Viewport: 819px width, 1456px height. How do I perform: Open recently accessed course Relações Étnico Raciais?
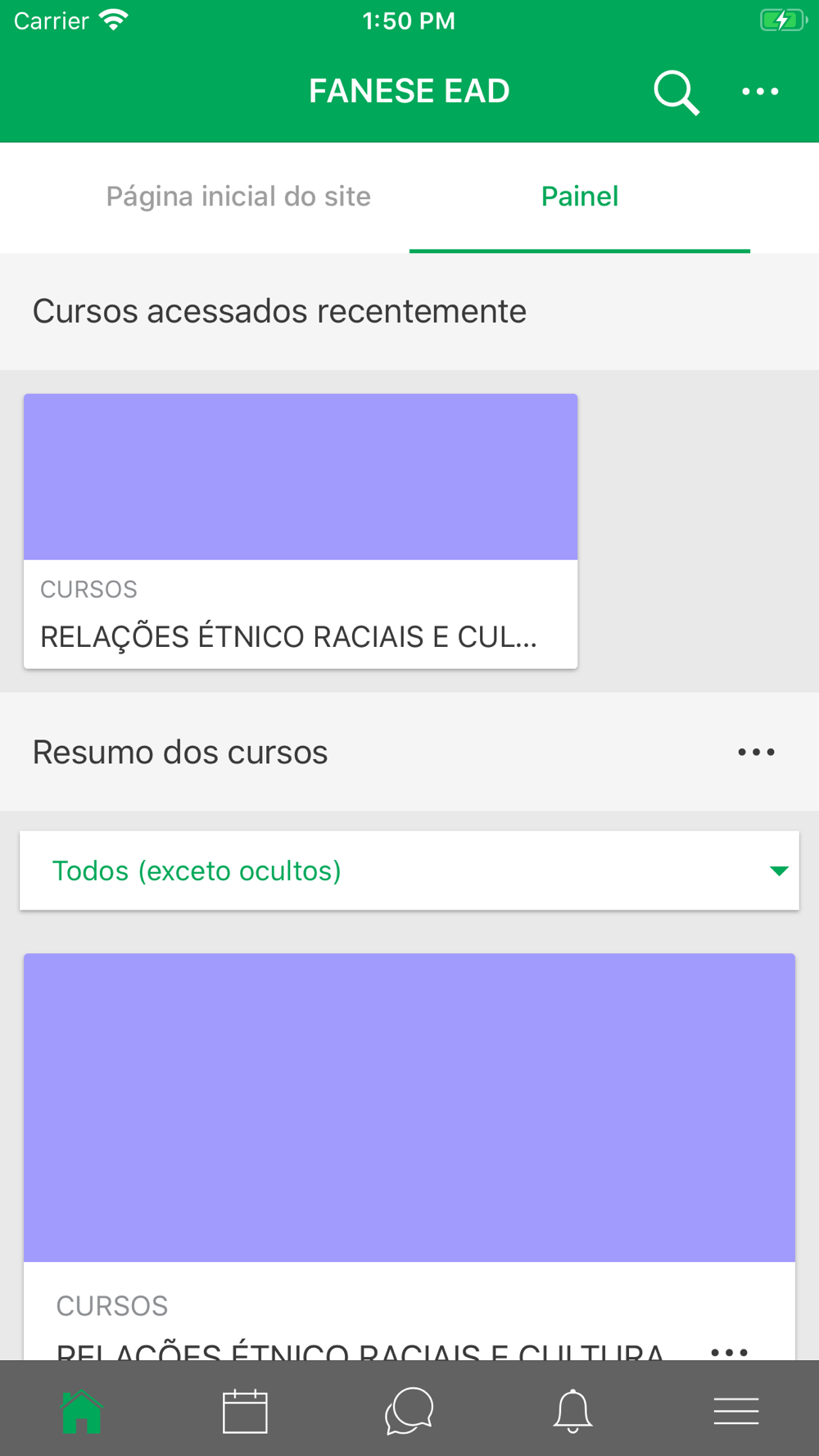tap(301, 531)
